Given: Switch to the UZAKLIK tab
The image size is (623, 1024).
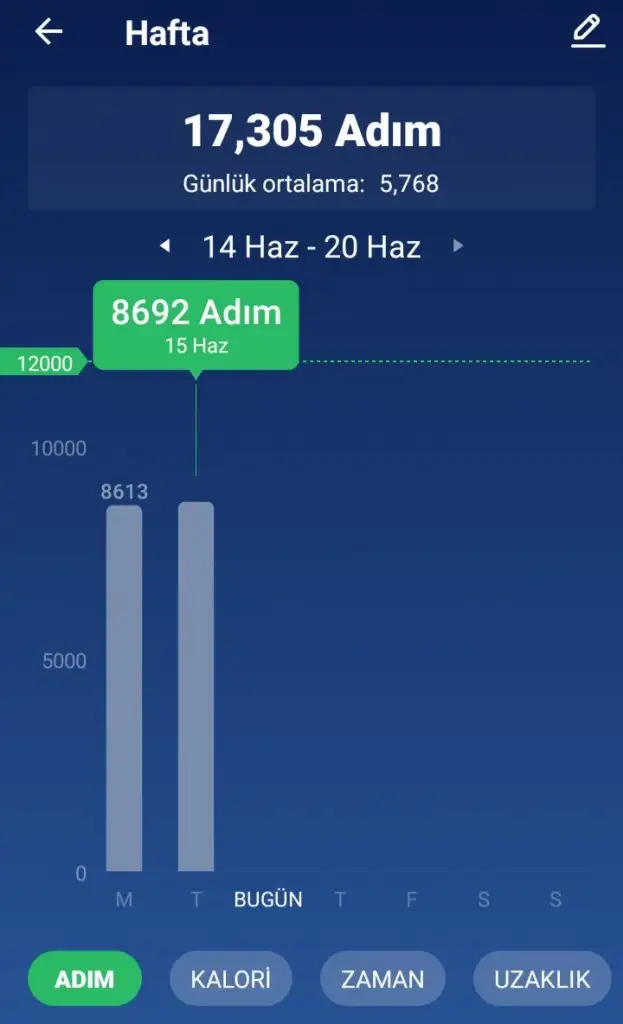Looking at the screenshot, I should [x=542, y=979].
